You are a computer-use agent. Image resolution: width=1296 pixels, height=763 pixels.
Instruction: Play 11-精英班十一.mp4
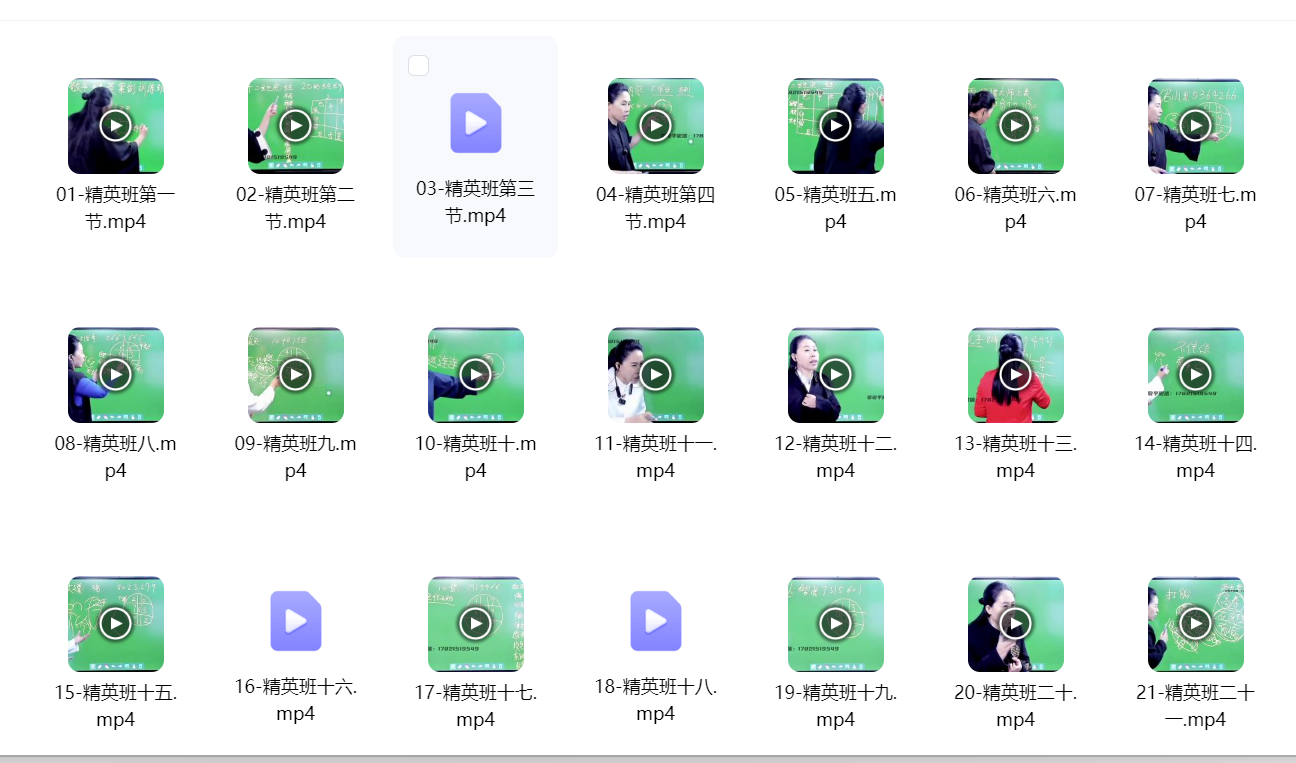tap(656, 375)
